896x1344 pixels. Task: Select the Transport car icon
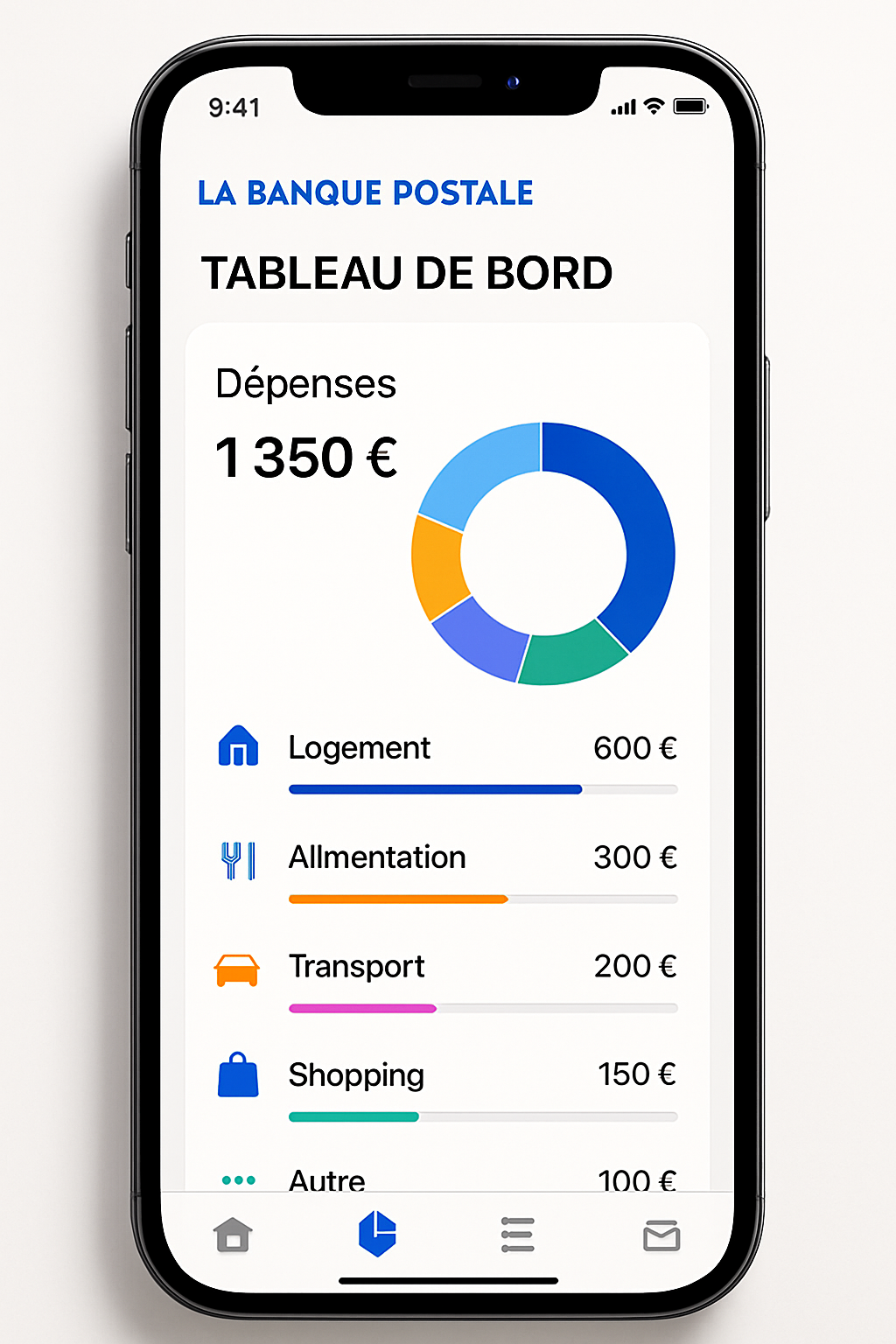coord(235,969)
